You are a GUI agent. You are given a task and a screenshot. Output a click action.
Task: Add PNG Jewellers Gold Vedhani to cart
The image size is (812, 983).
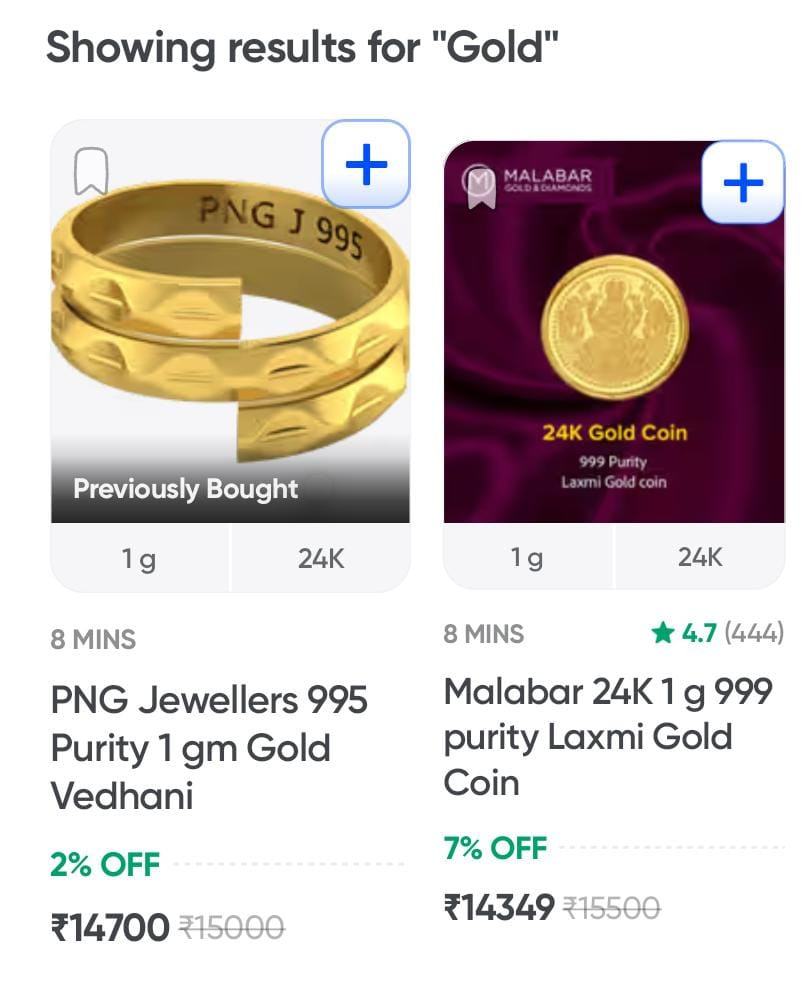366,164
